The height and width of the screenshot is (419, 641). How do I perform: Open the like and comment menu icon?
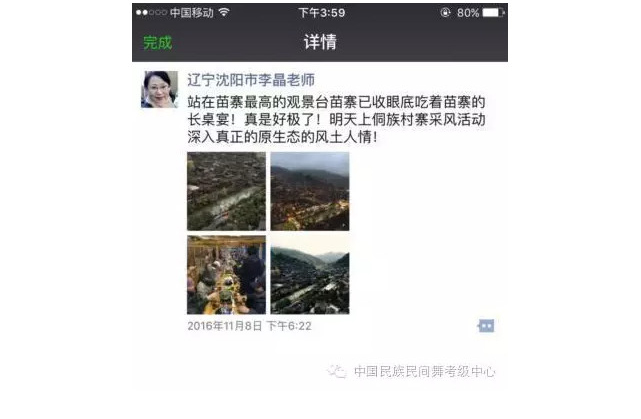(x=486, y=325)
